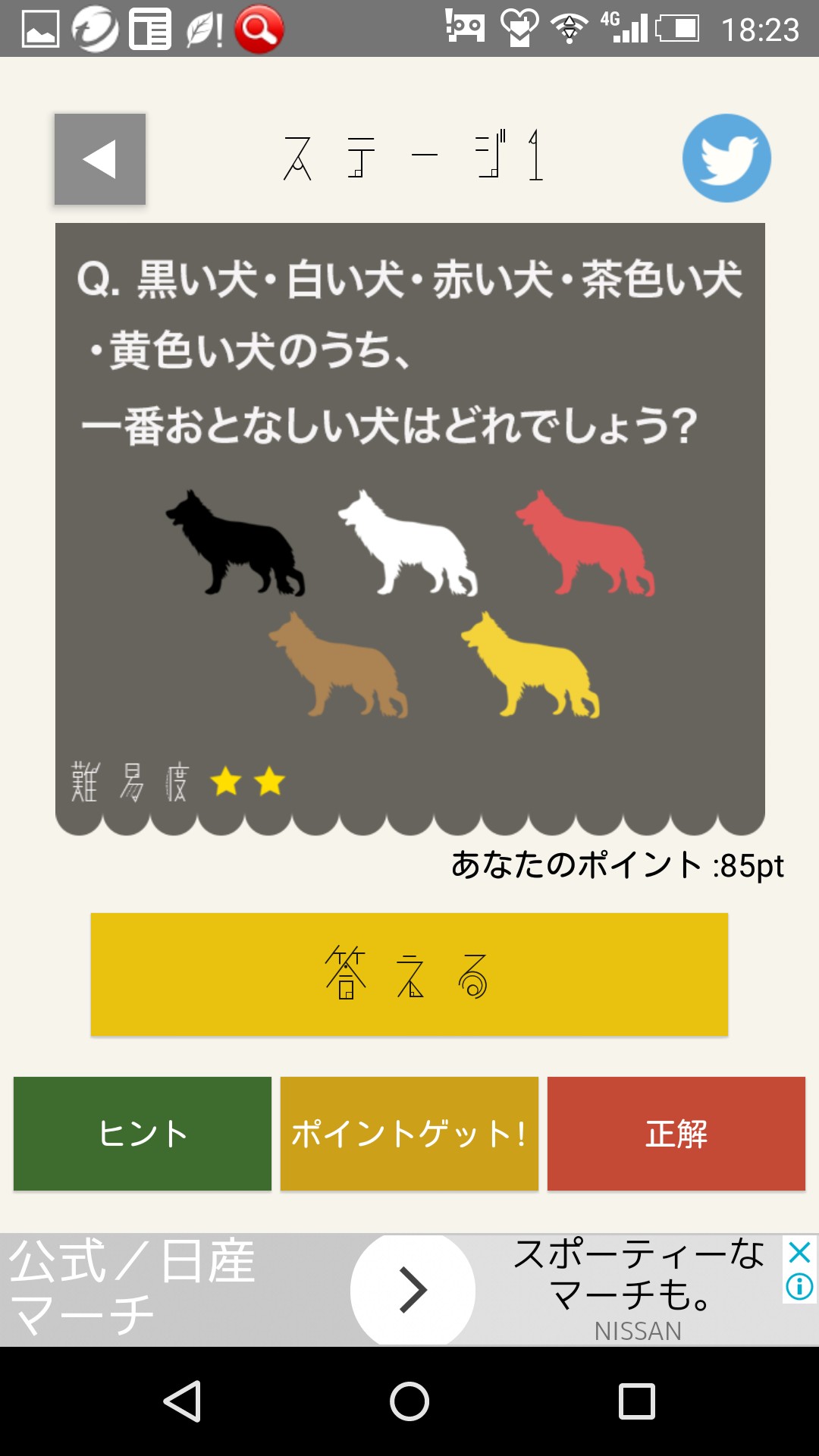Open the Nissan March ad arrow
The image size is (819, 1456).
coord(413,1290)
